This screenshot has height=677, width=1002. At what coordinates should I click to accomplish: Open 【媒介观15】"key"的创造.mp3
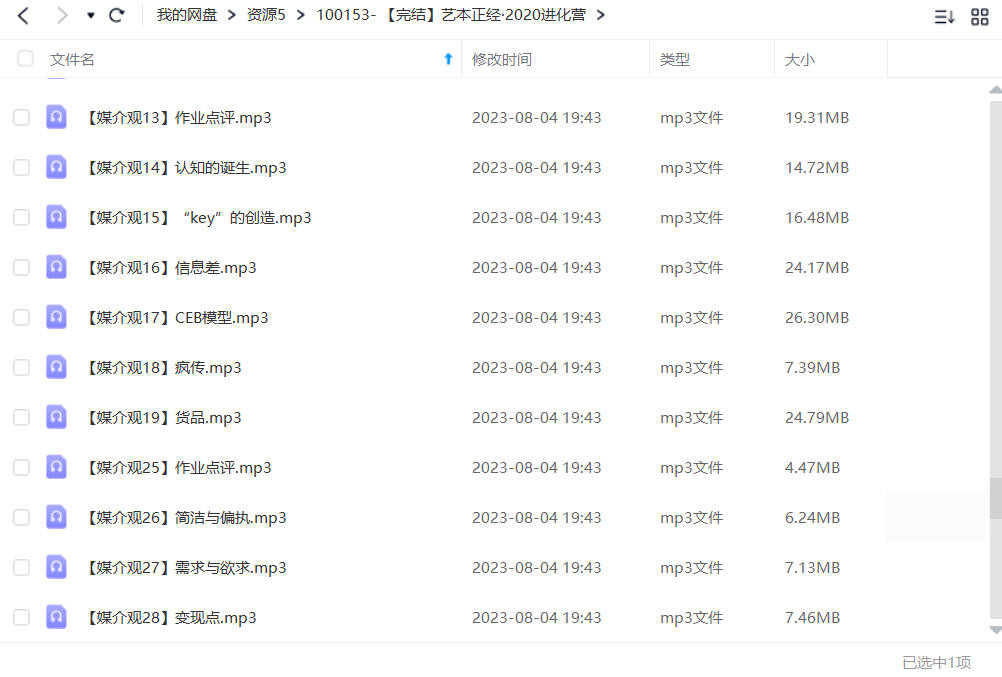(199, 217)
